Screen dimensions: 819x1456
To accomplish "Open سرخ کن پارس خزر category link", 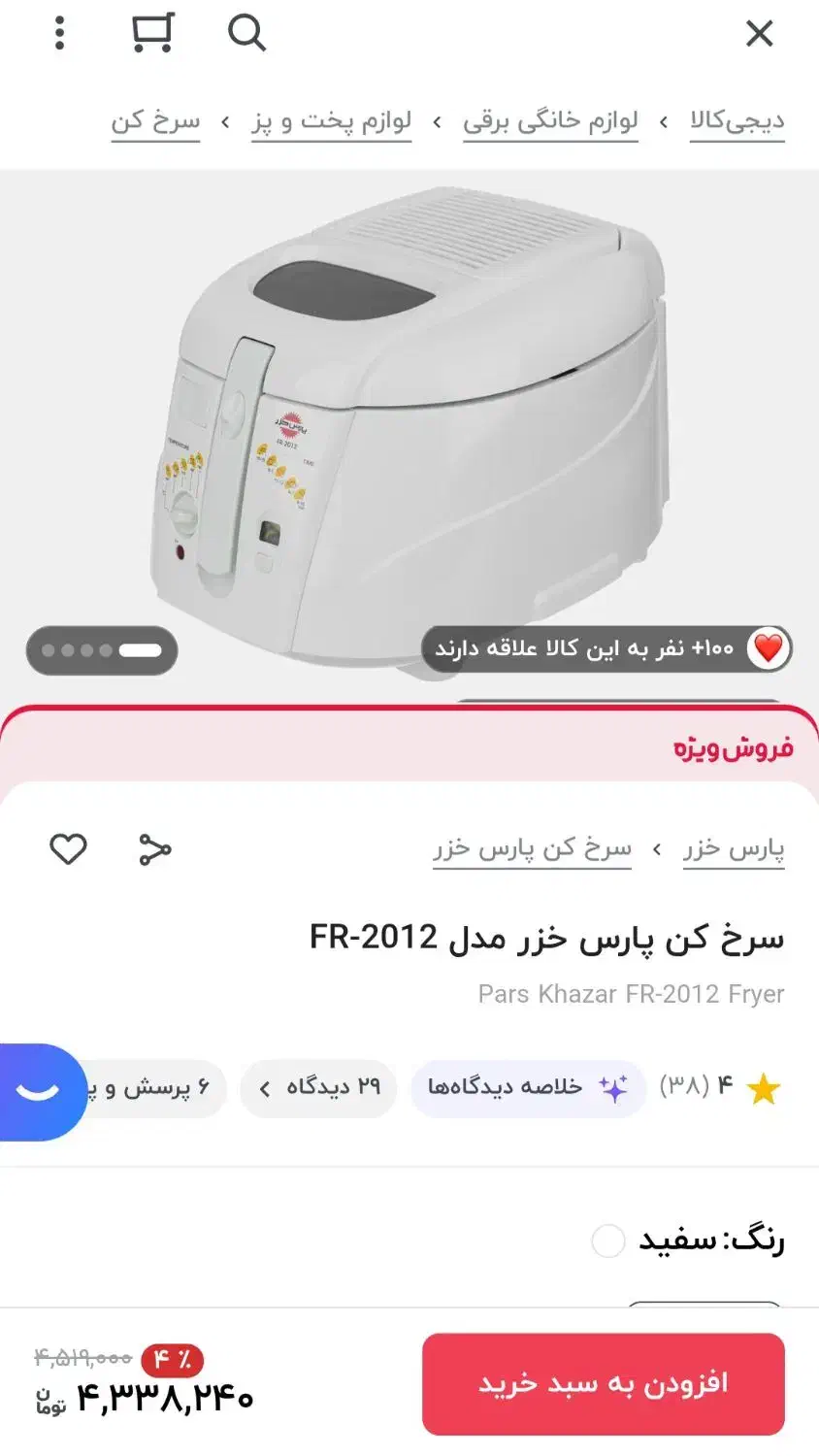I will (x=532, y=847).
